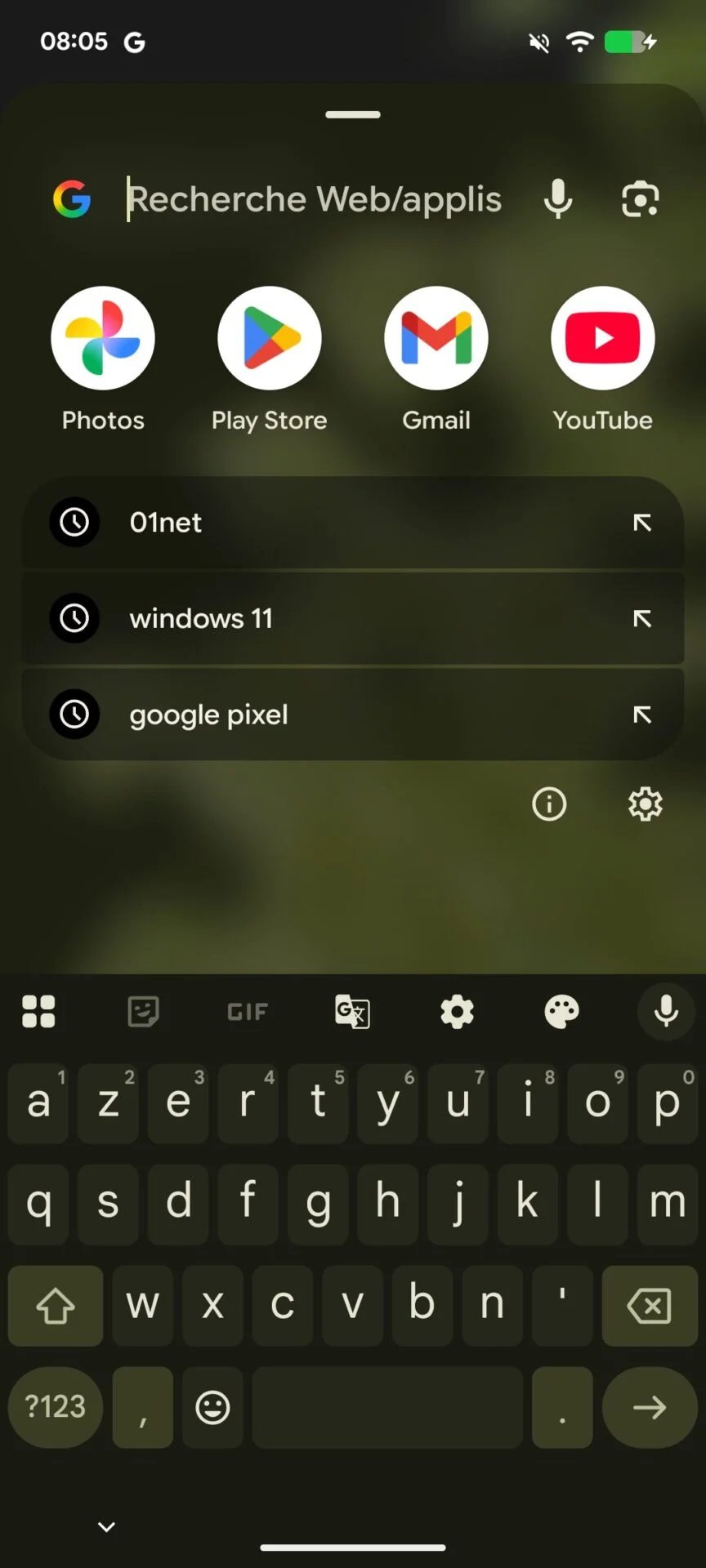Open the info icon below suggestions

coord(549,804)
